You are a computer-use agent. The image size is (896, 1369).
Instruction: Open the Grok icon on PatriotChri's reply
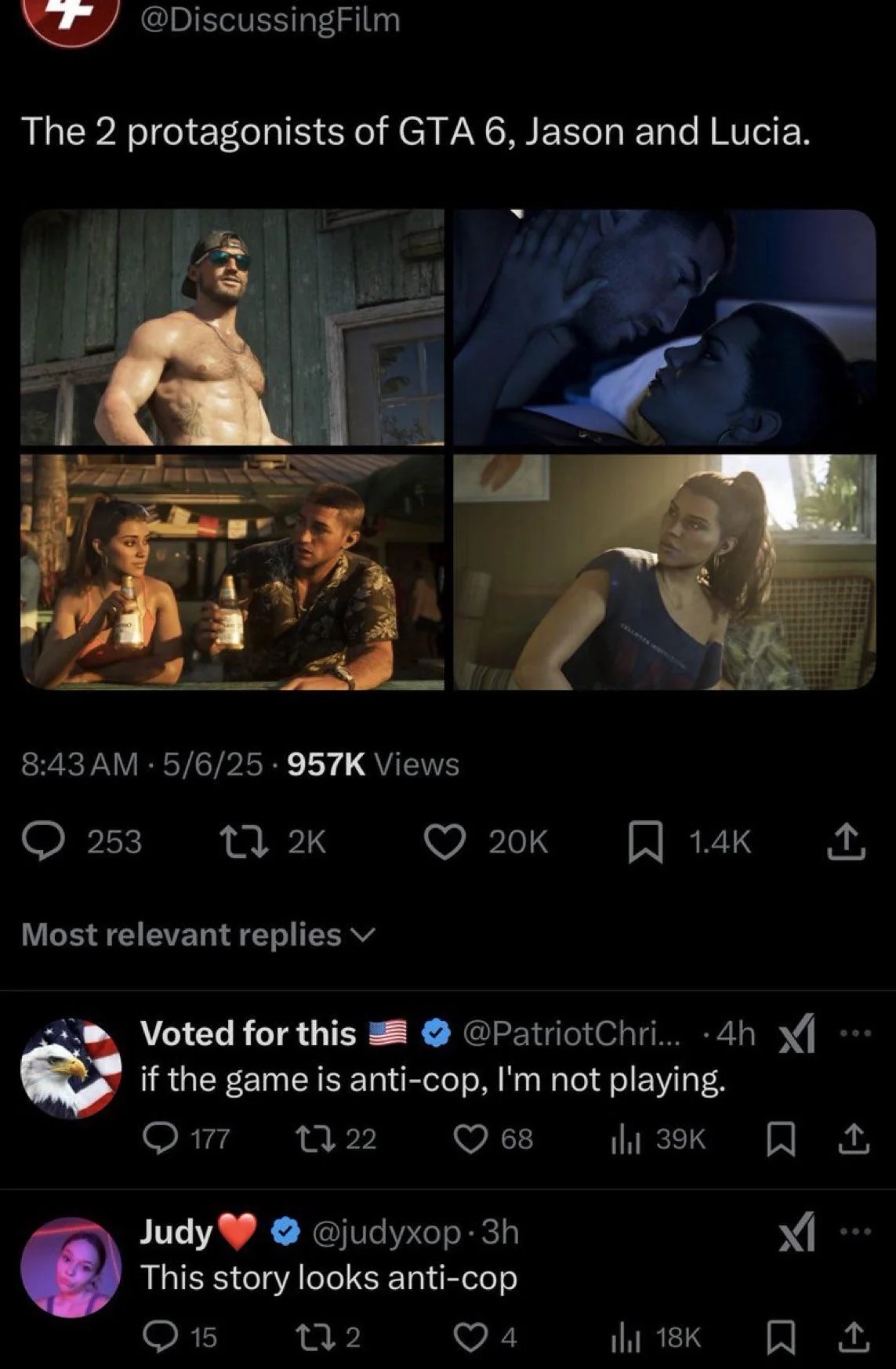click(794, 1035)
